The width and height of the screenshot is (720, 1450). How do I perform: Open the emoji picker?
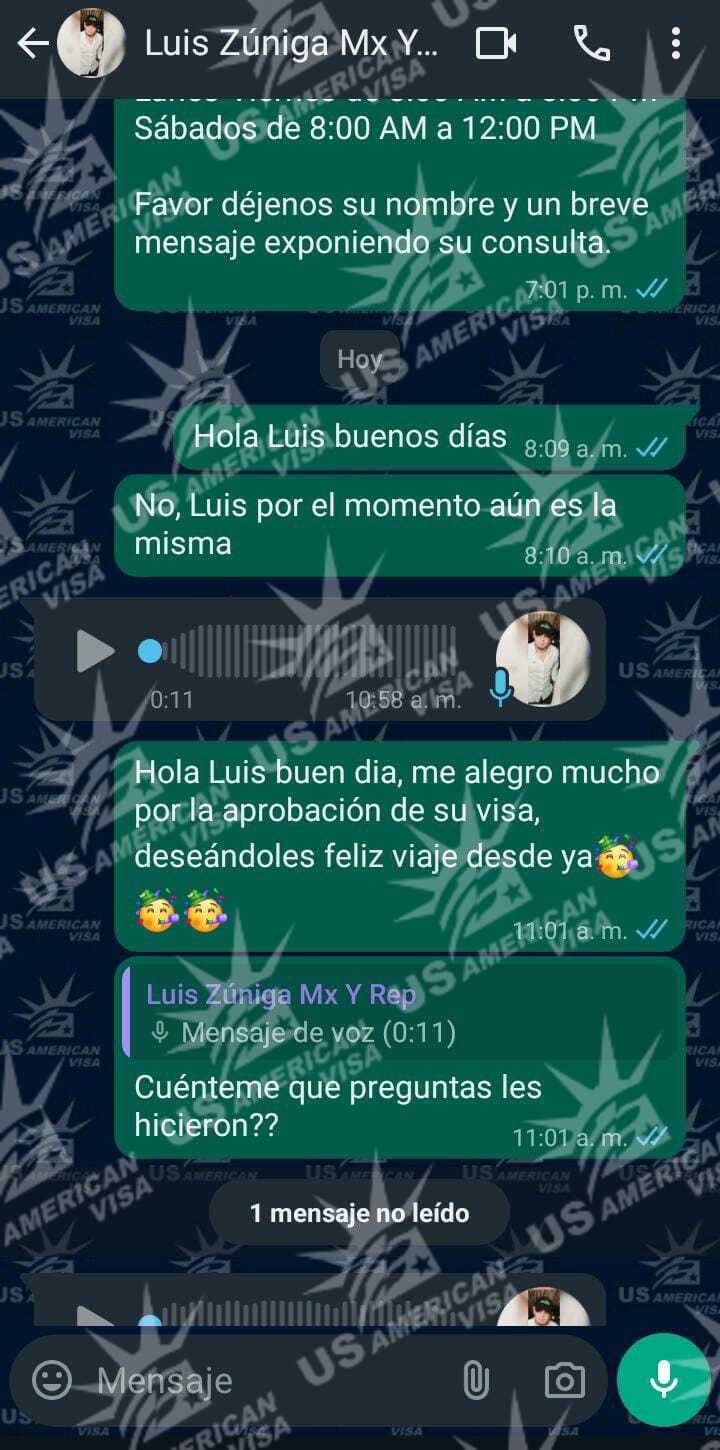tap(53, 1381)
